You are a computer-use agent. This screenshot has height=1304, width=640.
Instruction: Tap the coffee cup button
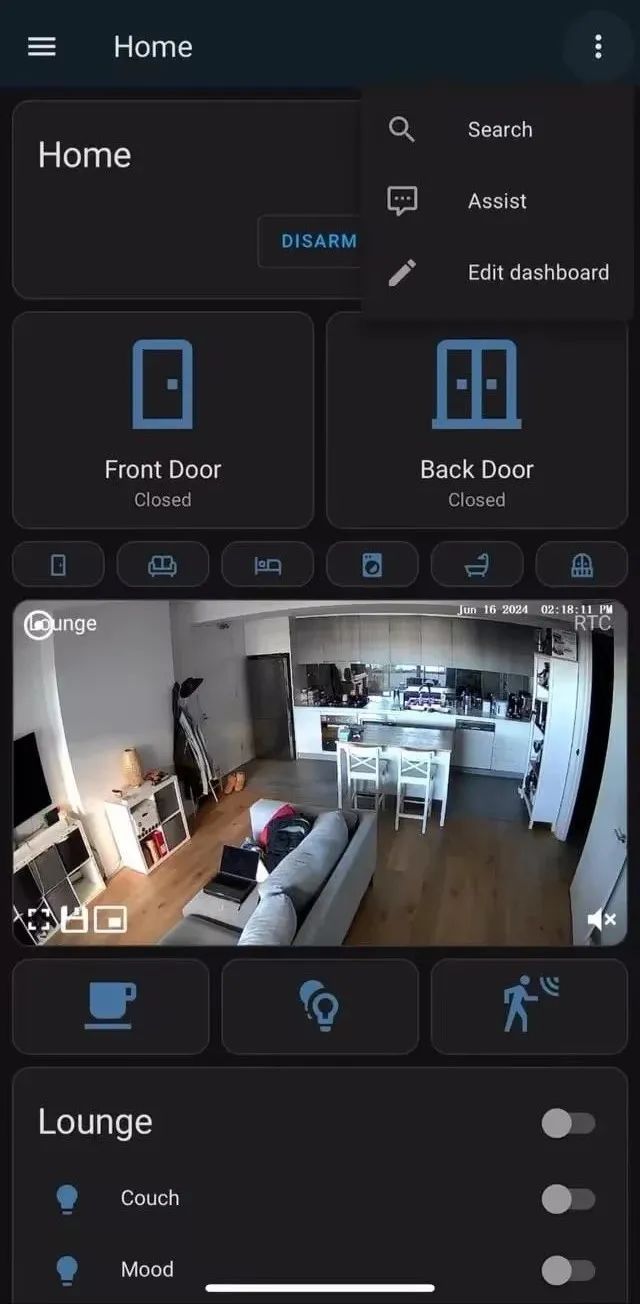[x=110, y=1006]
